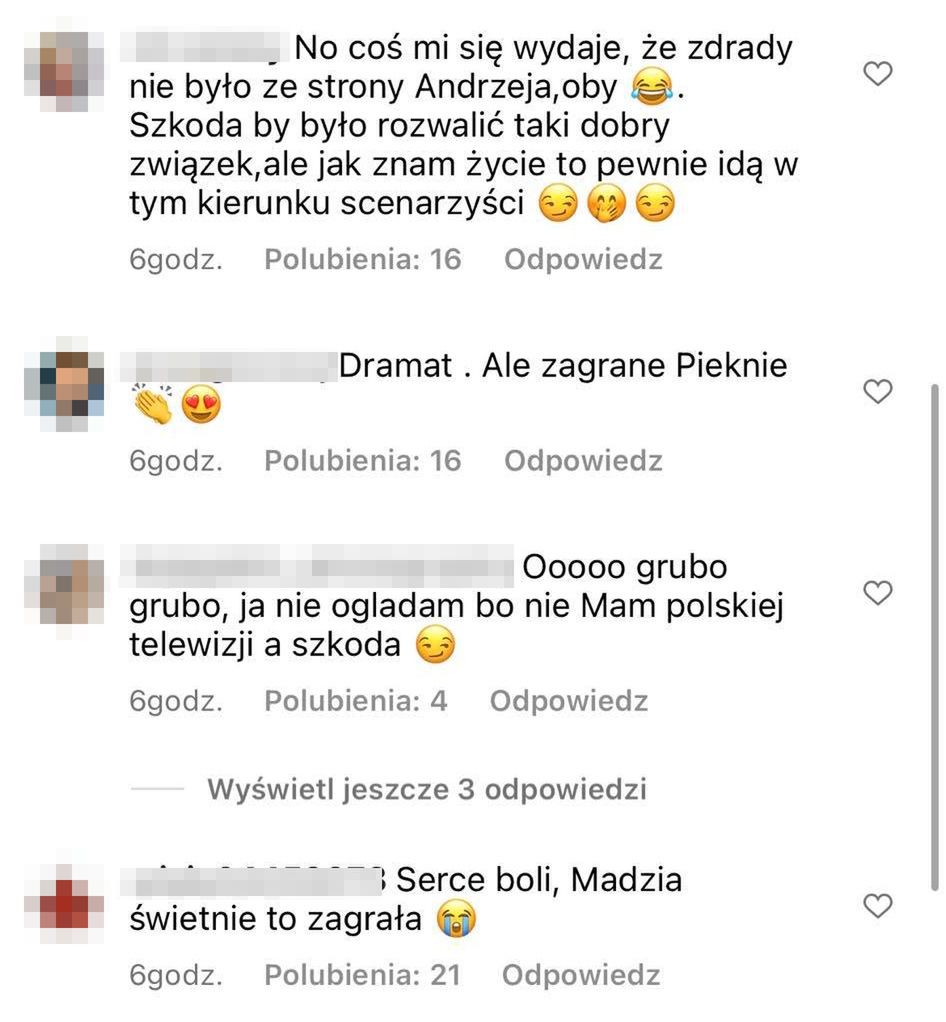
Task: Reply to the comment about scenarzyści
Action: click(583, 260)
